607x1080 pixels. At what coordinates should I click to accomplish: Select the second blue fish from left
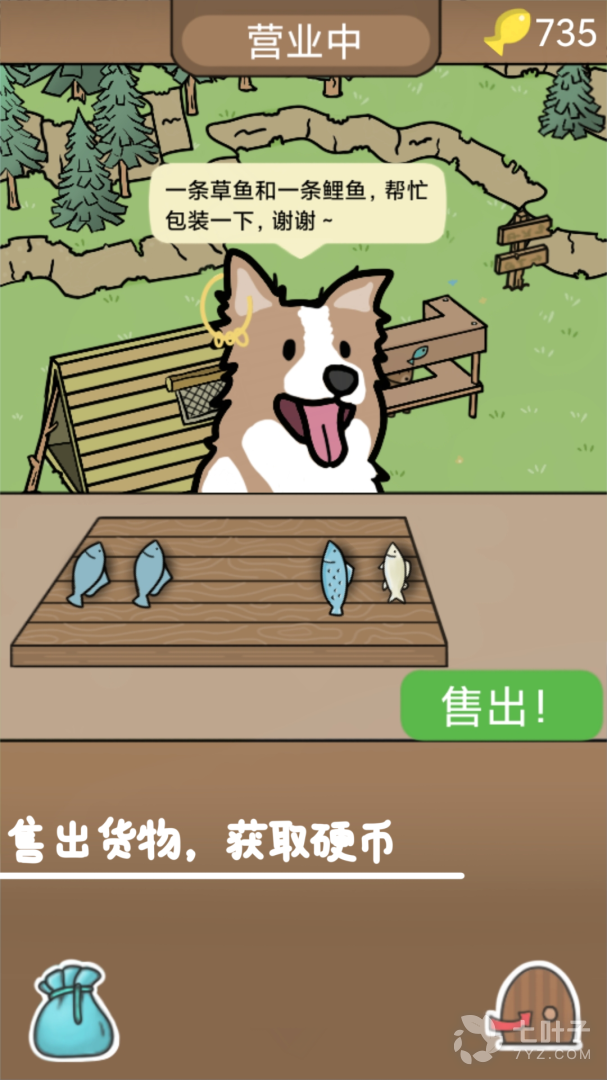pos(151,573)
